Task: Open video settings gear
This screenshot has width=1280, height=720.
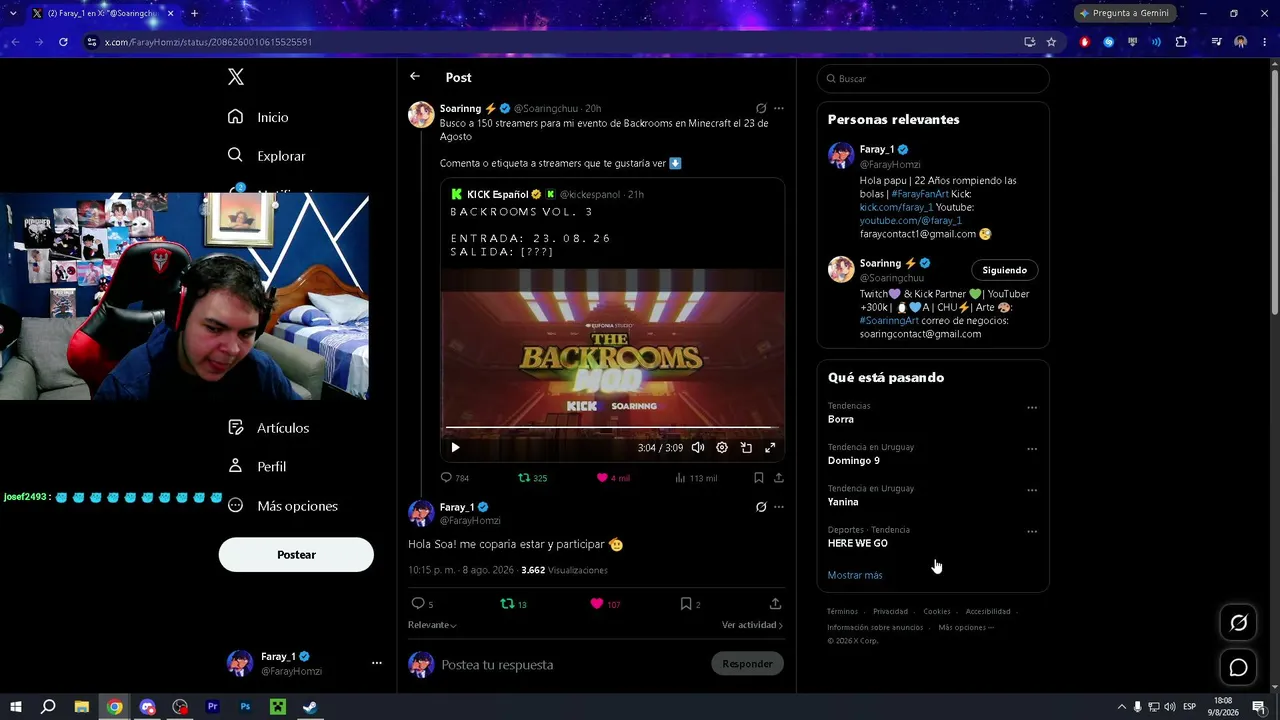Action: (722, 448)
